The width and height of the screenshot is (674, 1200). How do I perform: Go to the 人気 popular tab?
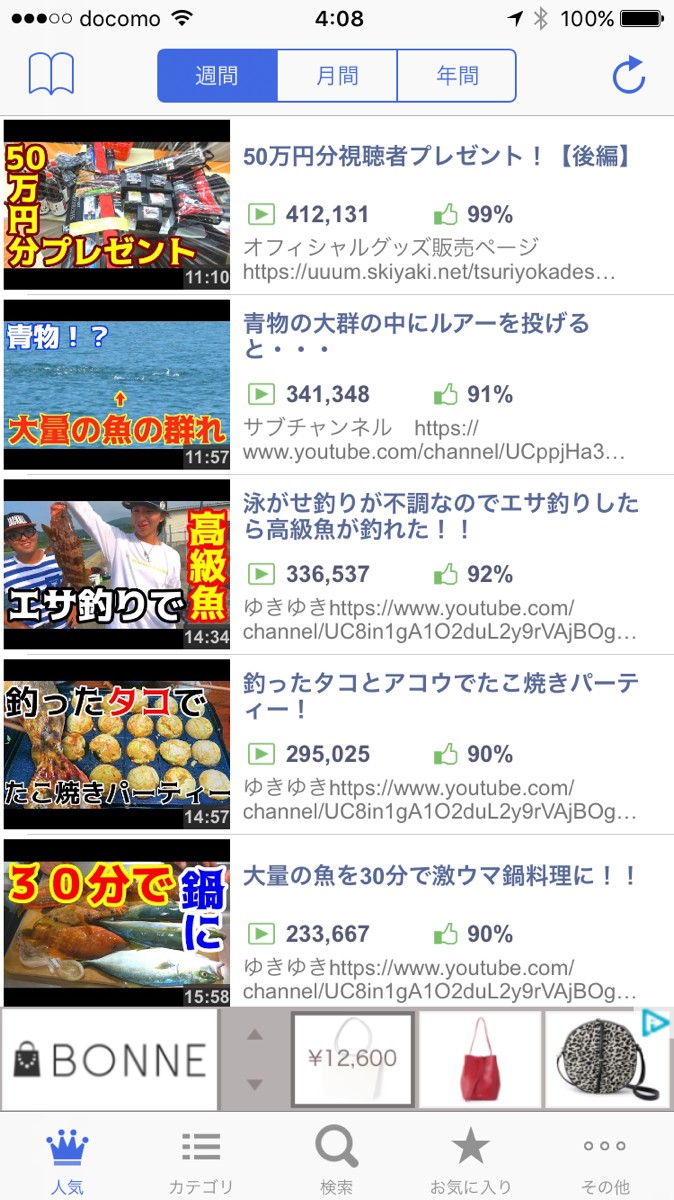(x=68, y=1160)
